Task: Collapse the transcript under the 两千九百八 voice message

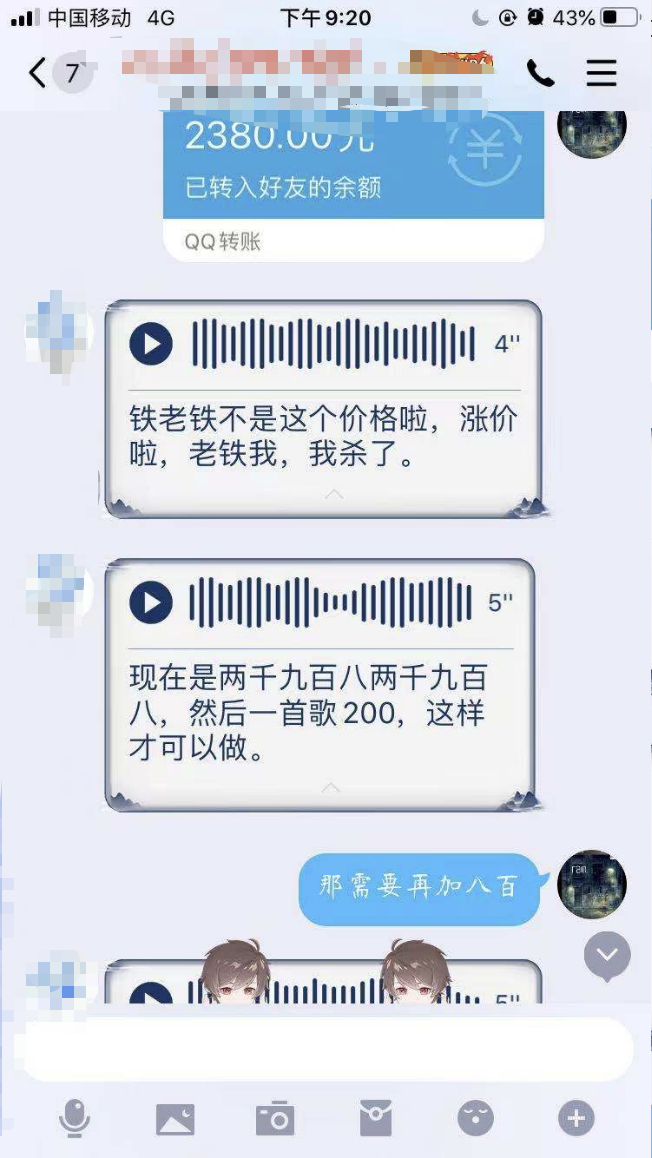Action: coord(331,788)
